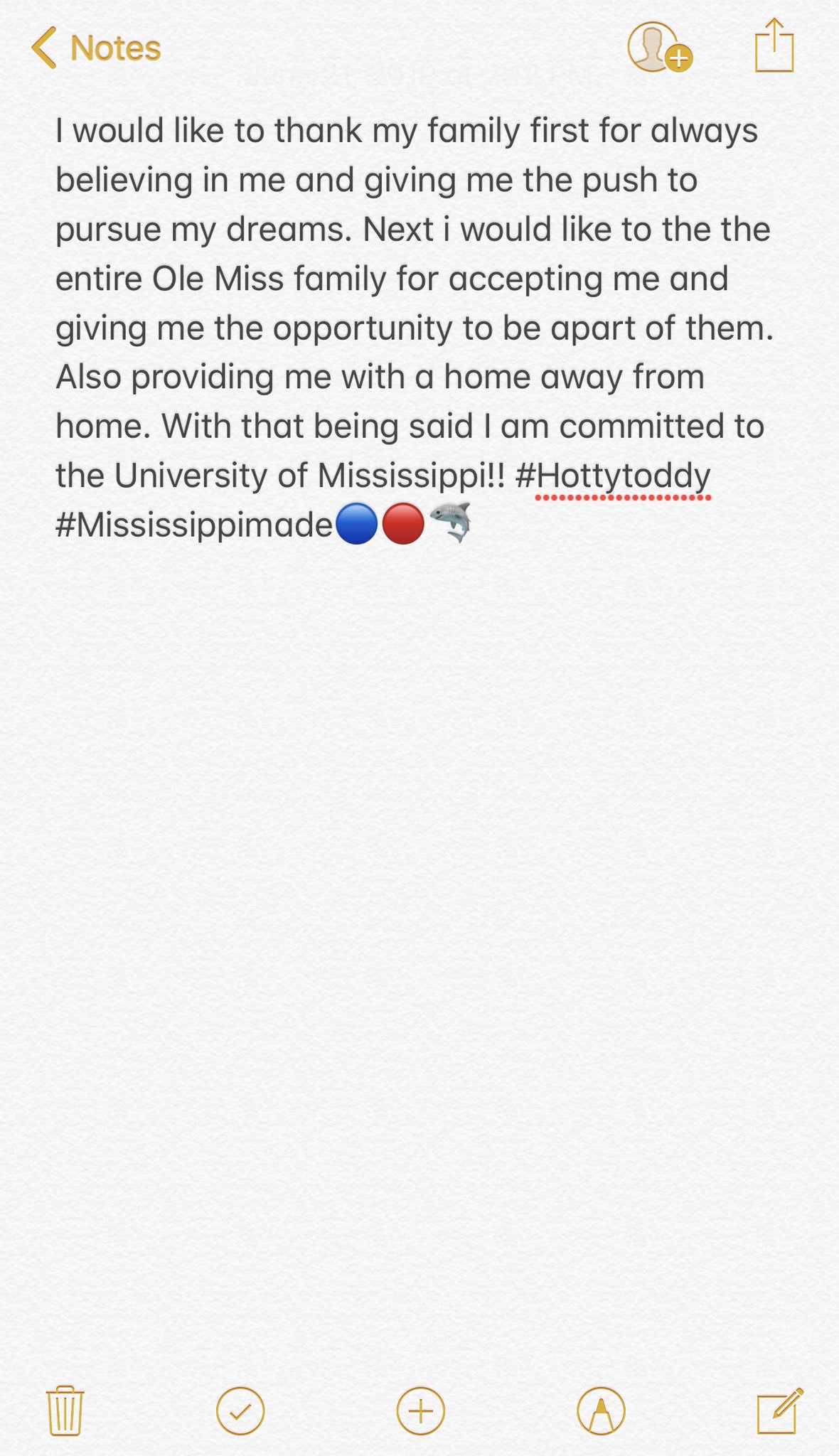The height and width of the screenshot is (1456, 839).
Task: Add a checklist to the note
Action: [x=240, y=1410]
